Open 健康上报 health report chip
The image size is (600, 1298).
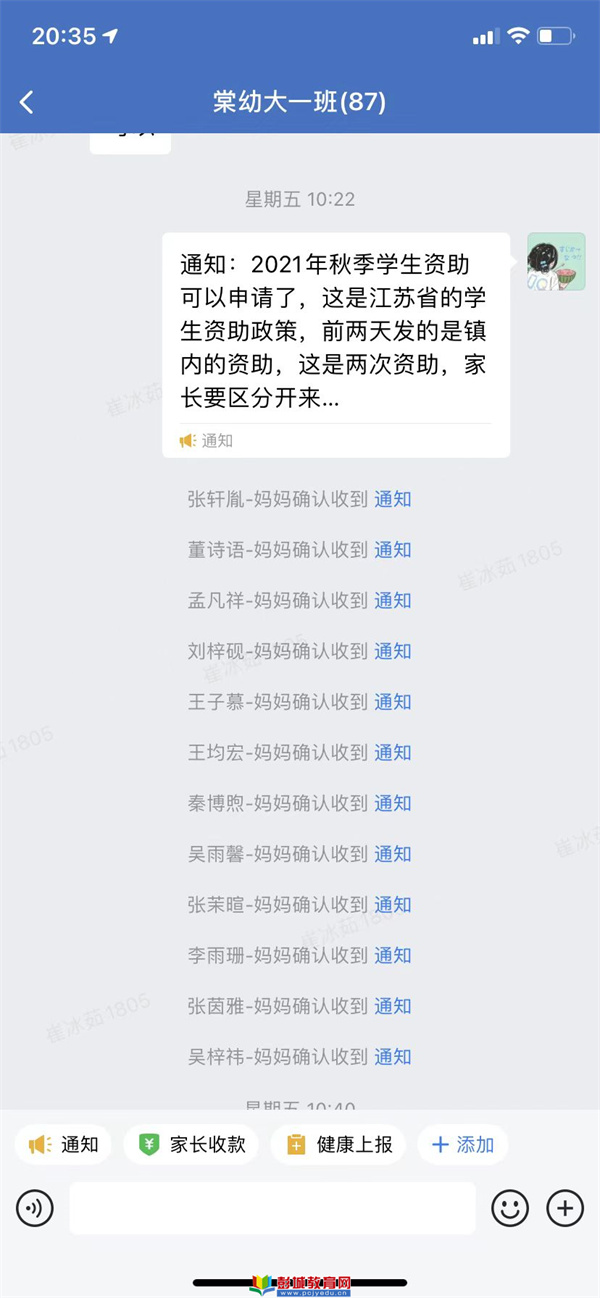338,1145
